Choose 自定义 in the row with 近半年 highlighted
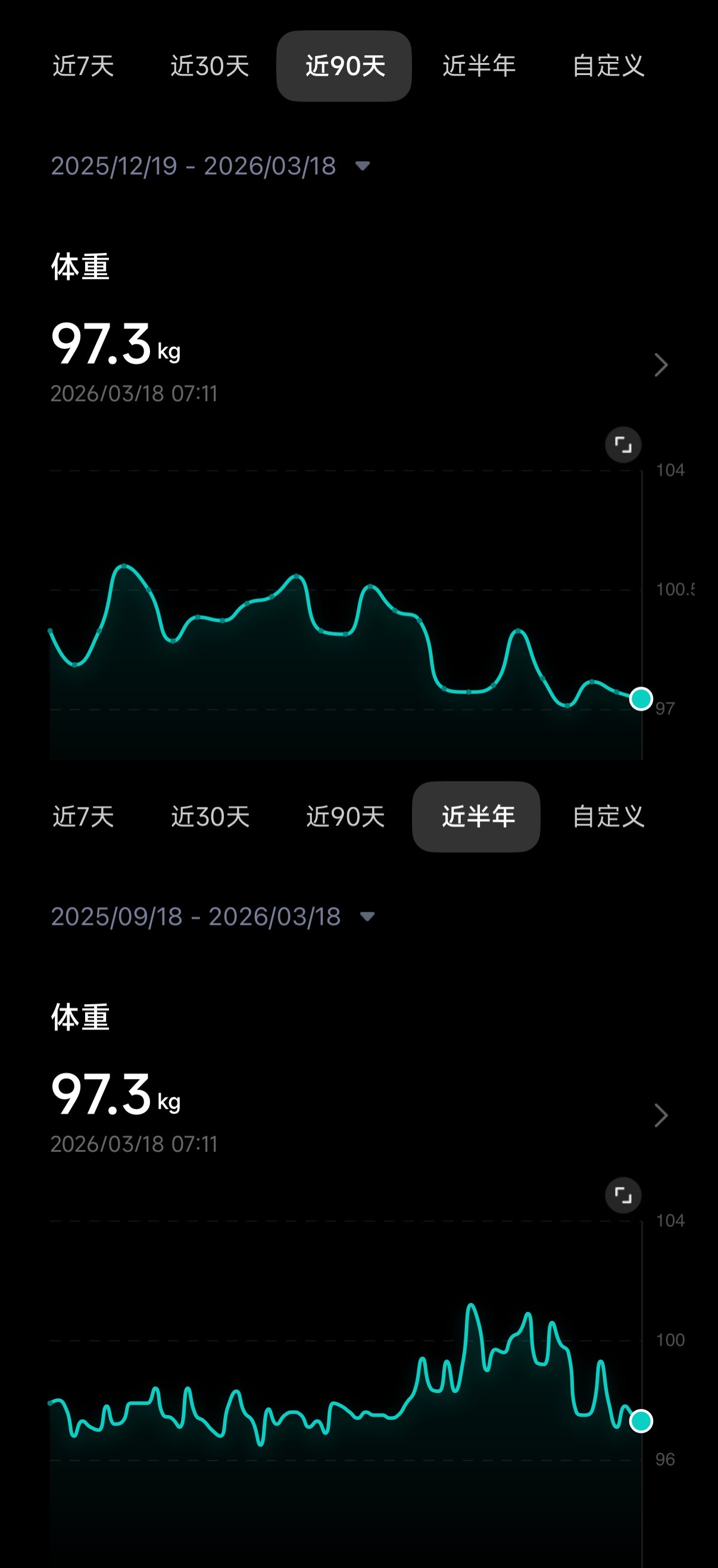Screen dimensions: 718x1568 pyautogui.click(x=608, y=816)
